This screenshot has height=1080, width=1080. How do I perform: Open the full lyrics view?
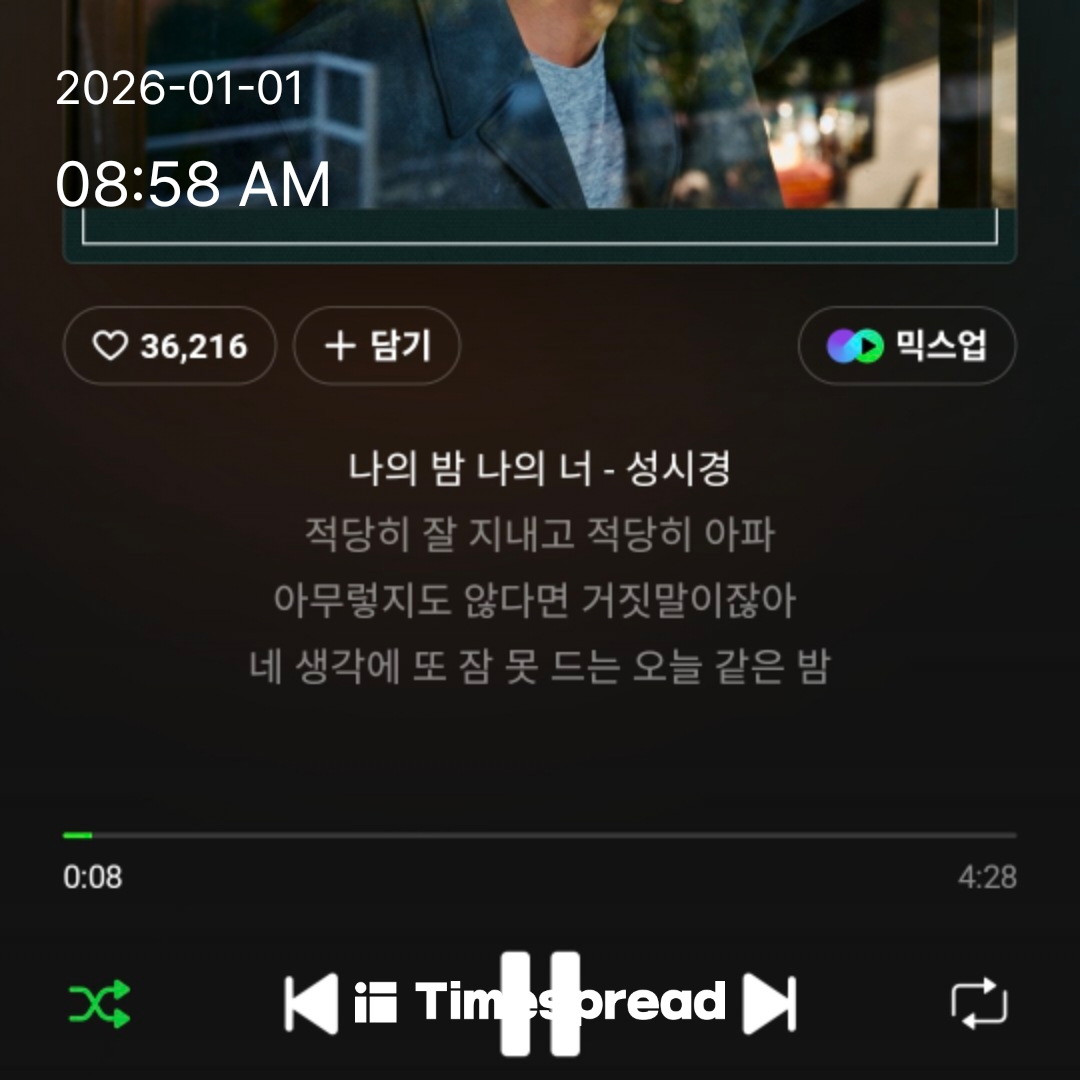point(540,600)
